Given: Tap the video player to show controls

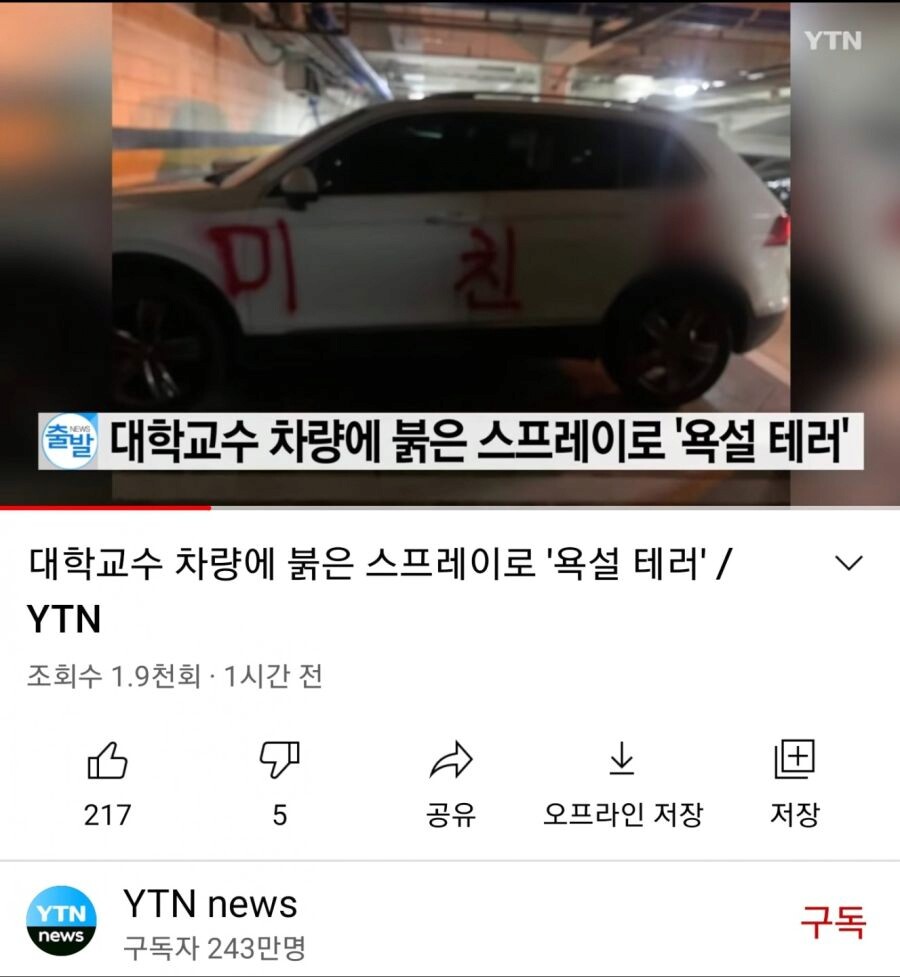Looking at the screenshot, I should (450, 250).
